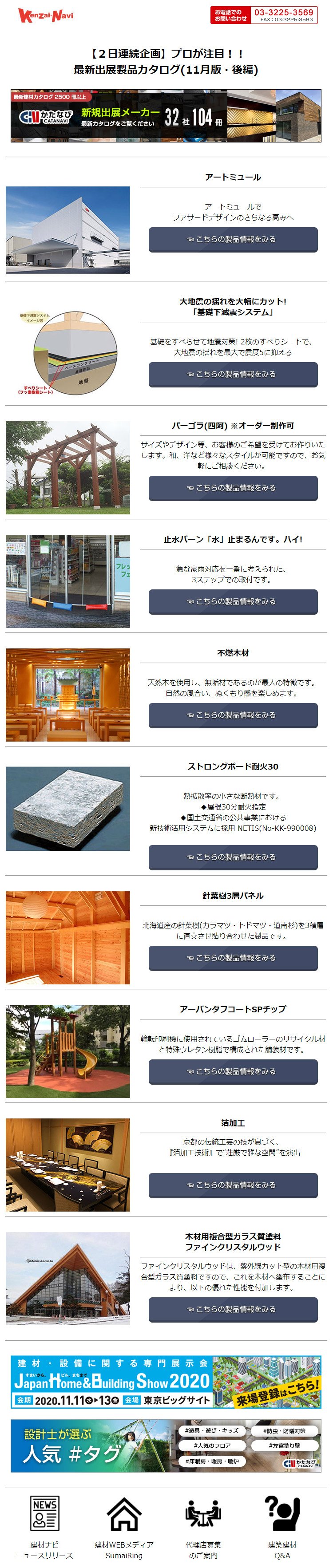Screen dimensions: 333x1568
Task: View product info for 止水バーン
Action: [x=233, y=601]
